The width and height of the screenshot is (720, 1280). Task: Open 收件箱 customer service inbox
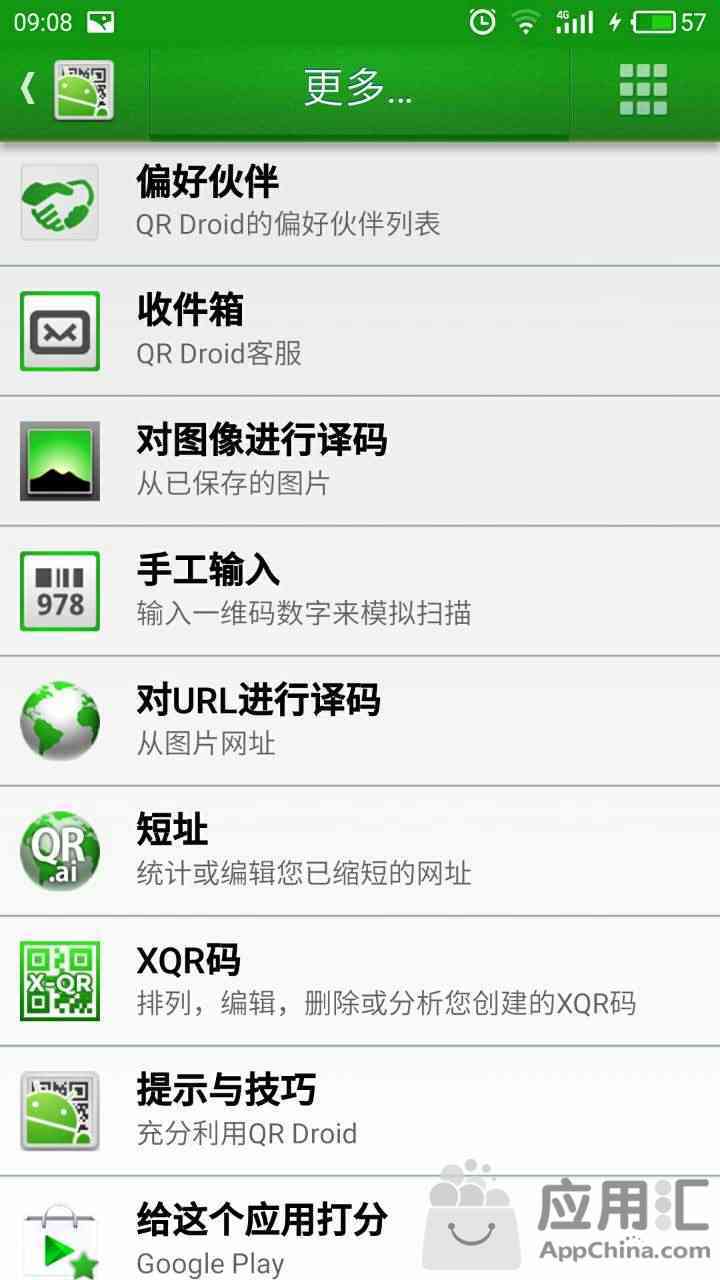[360, 331]
